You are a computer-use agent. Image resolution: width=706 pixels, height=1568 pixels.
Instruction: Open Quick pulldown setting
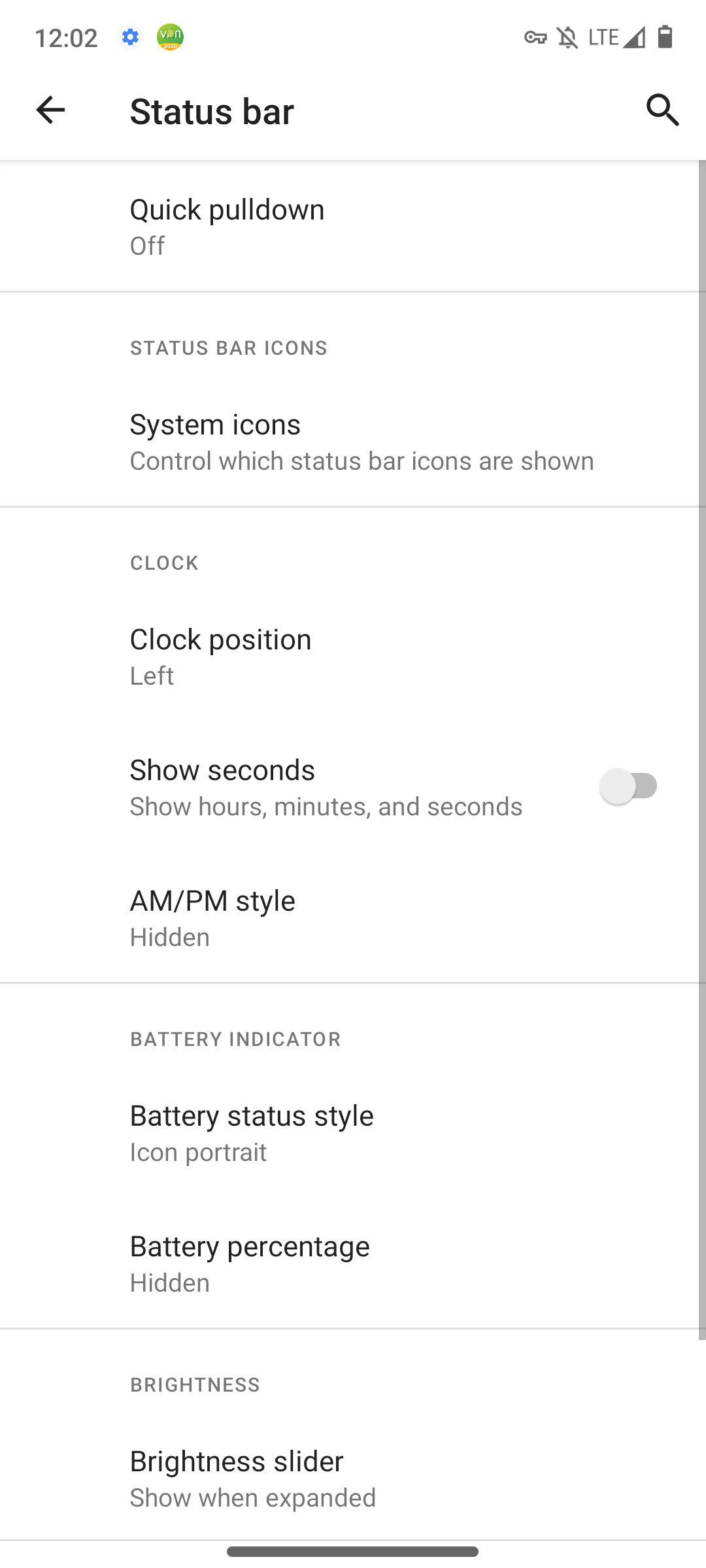click(353, 227)
